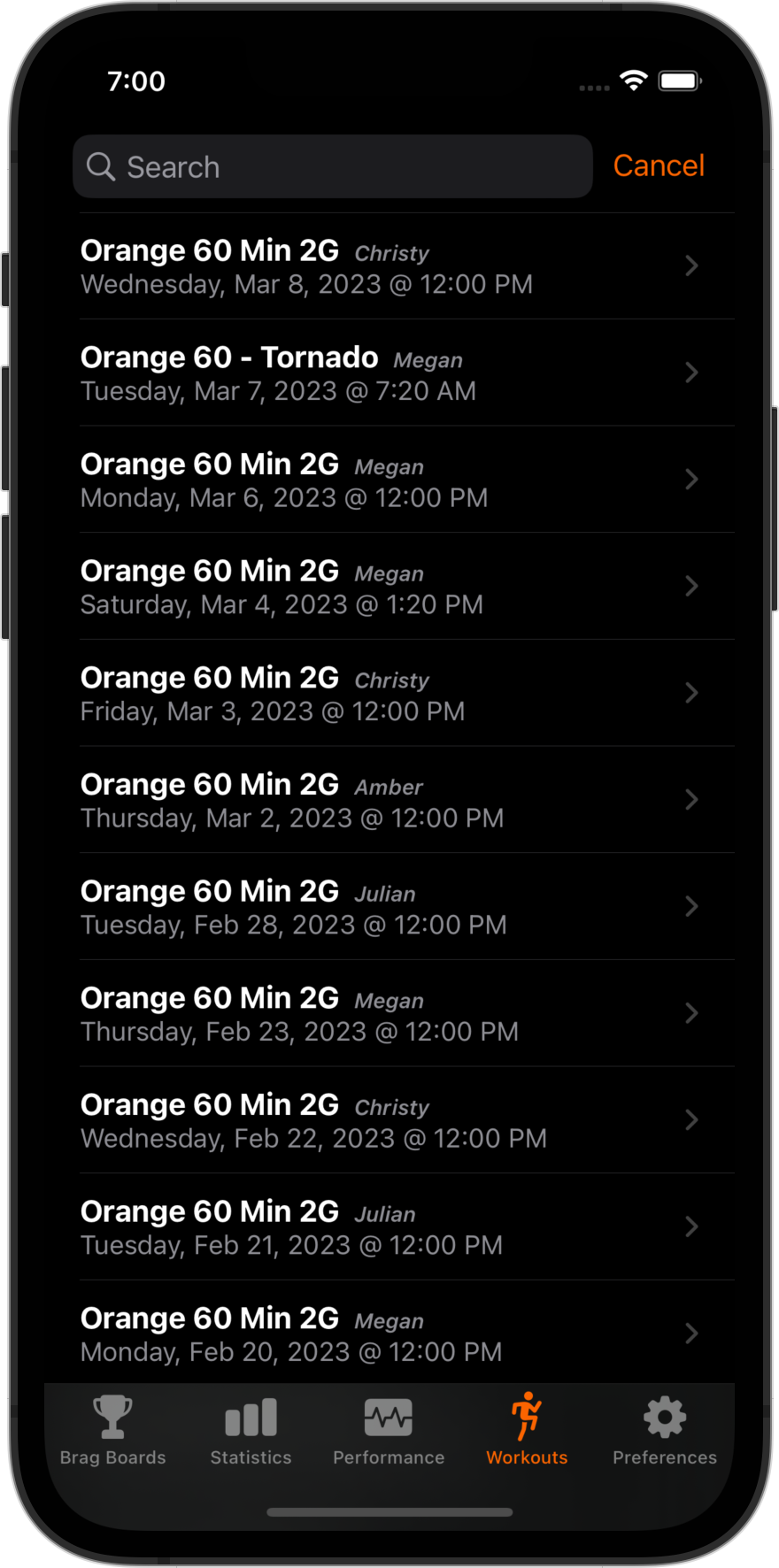Open the Wednesday, Mar 8 workout with Christy
This screenshot has height=1568, width=779.
click(x=389, y=266)
